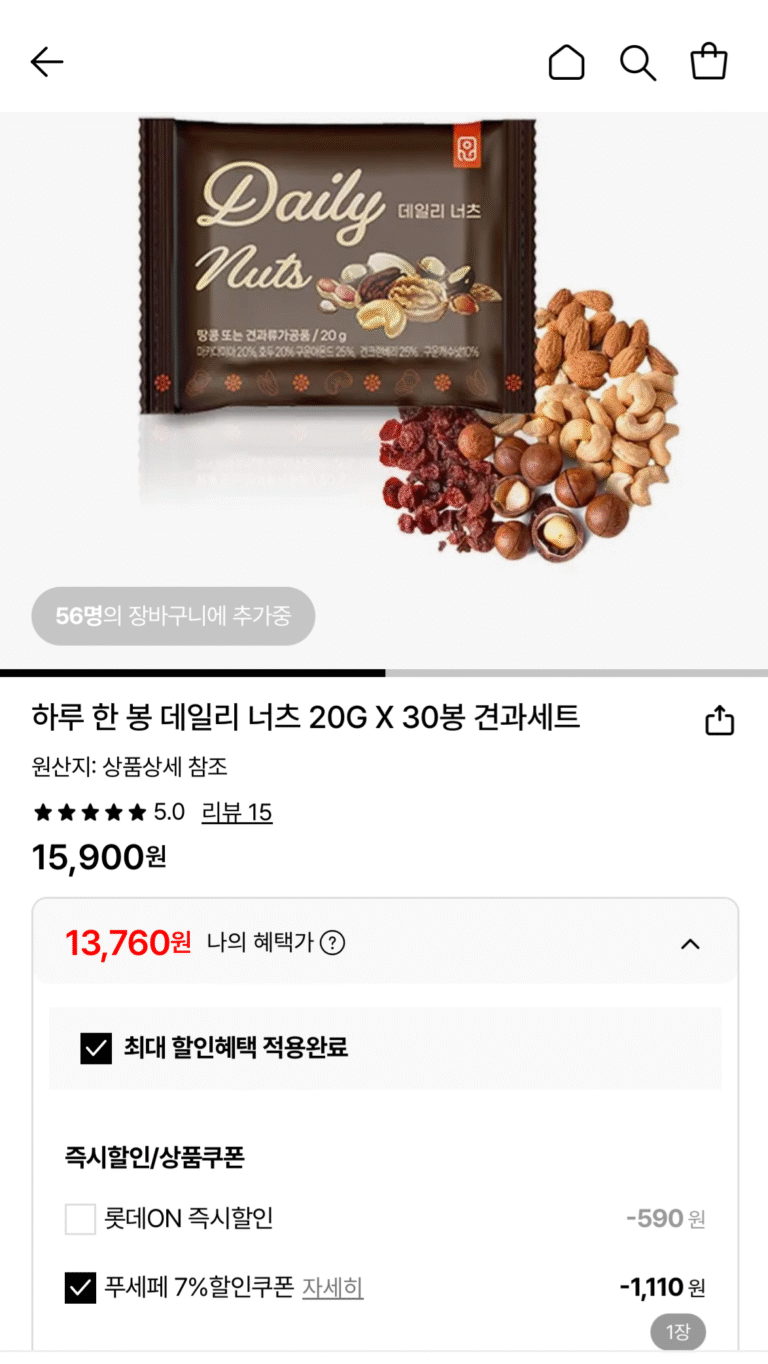Uncheck the 푸세페 7%할인쿠폰 checkbox
Image resolution: width=768 pixels, height=1364 pixels.
(x=80, y=1287)
